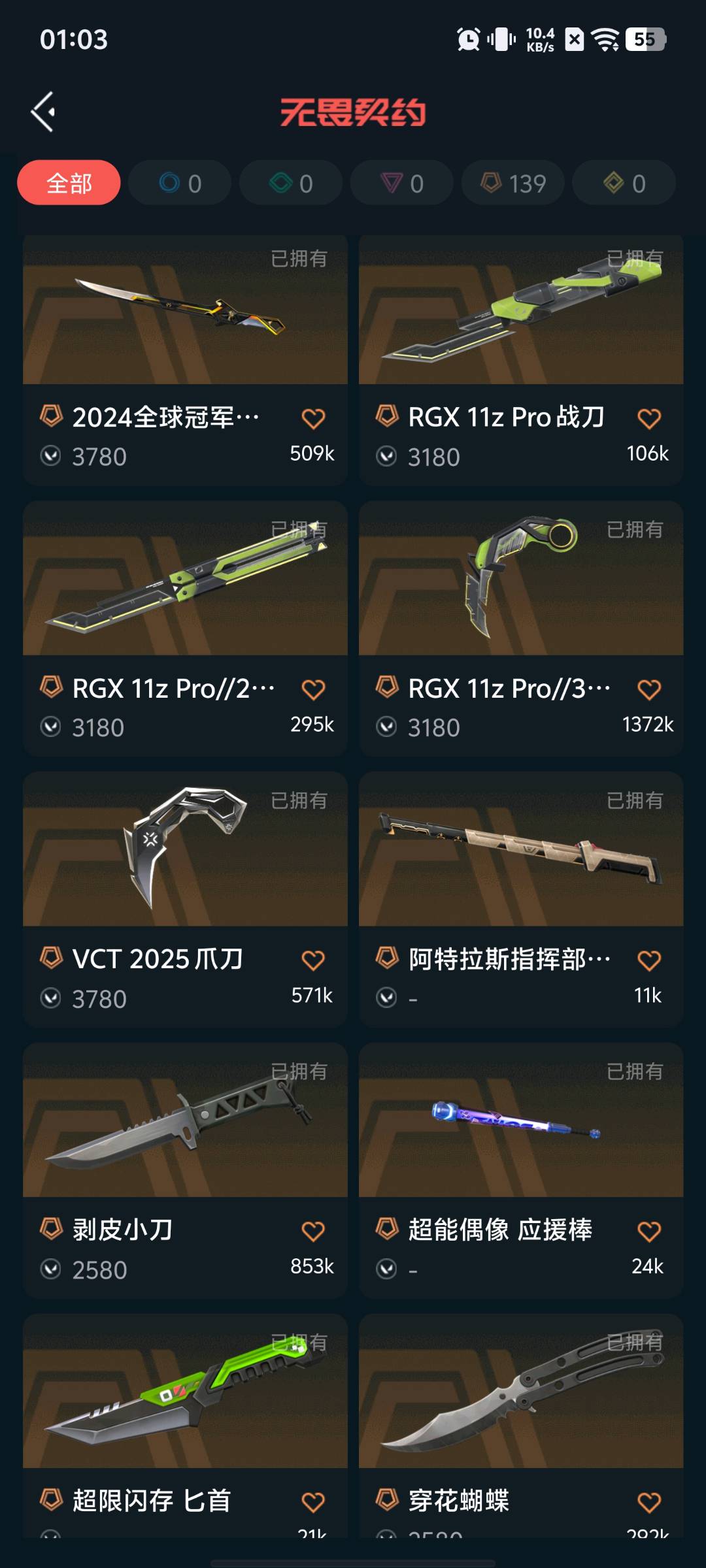The image size is (706, 1568).
Task: Favorite the 2024全球冠军 skin
Action: click(x=313, y=419)
